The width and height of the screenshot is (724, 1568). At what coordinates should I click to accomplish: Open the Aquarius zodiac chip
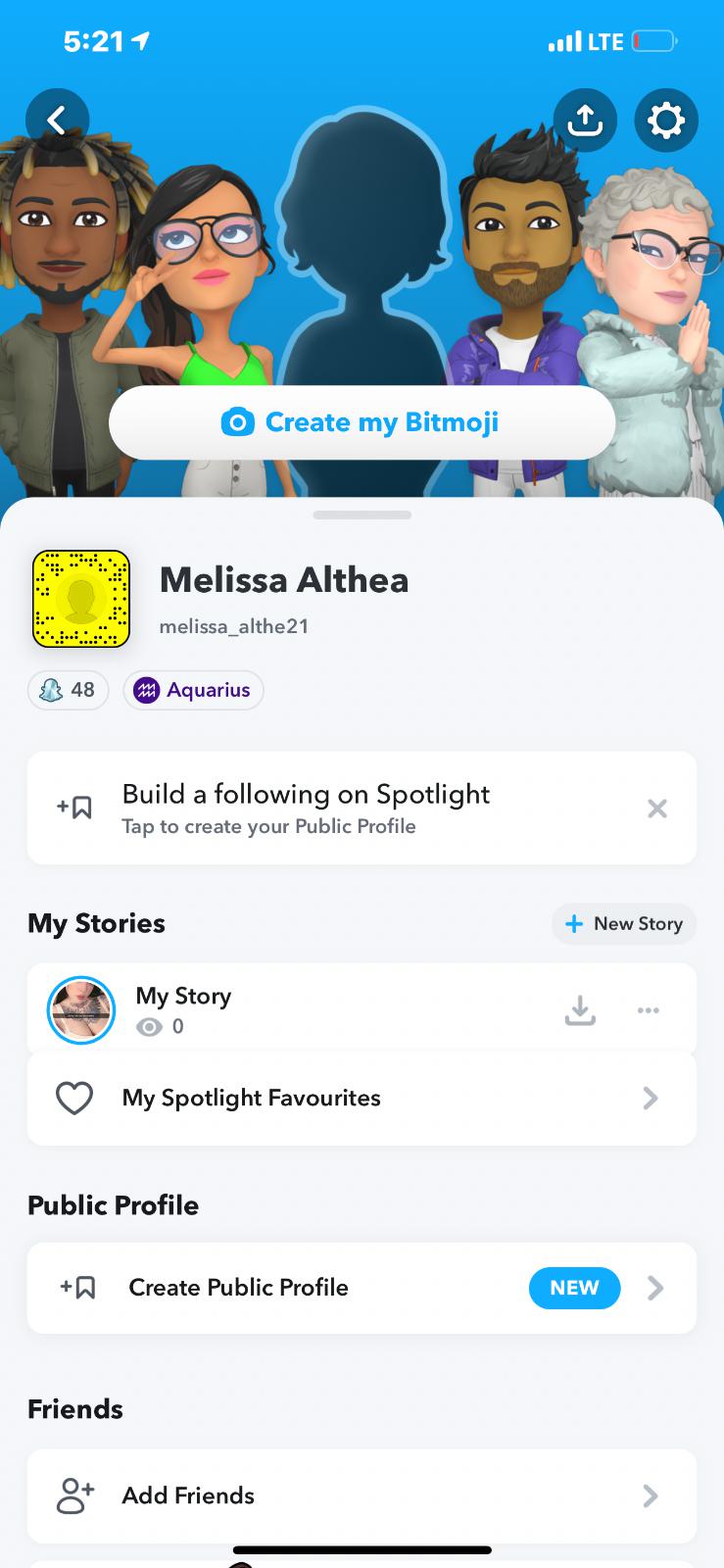[193, 690]
